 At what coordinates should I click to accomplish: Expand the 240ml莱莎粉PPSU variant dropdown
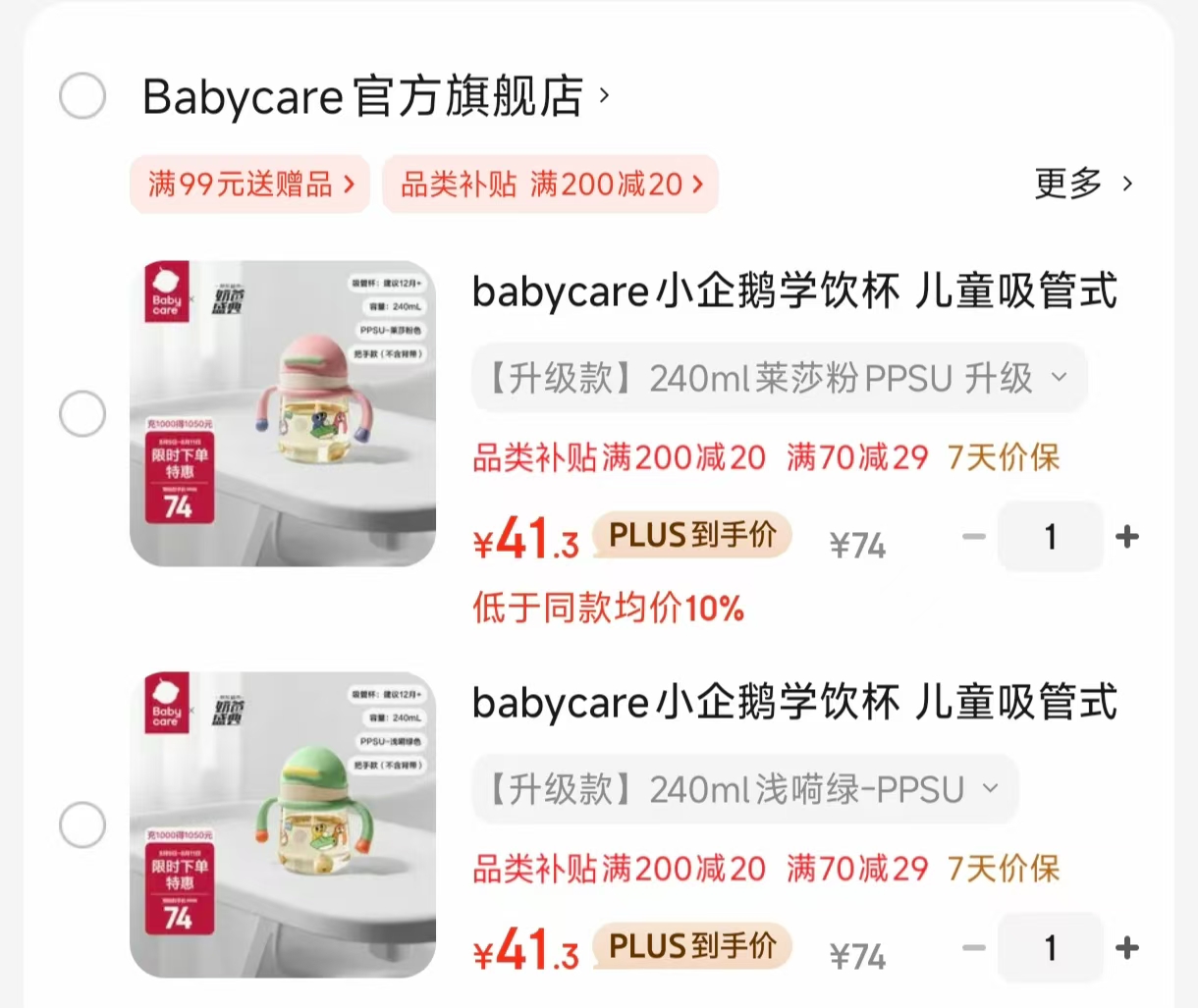click(x=779, y=378)
